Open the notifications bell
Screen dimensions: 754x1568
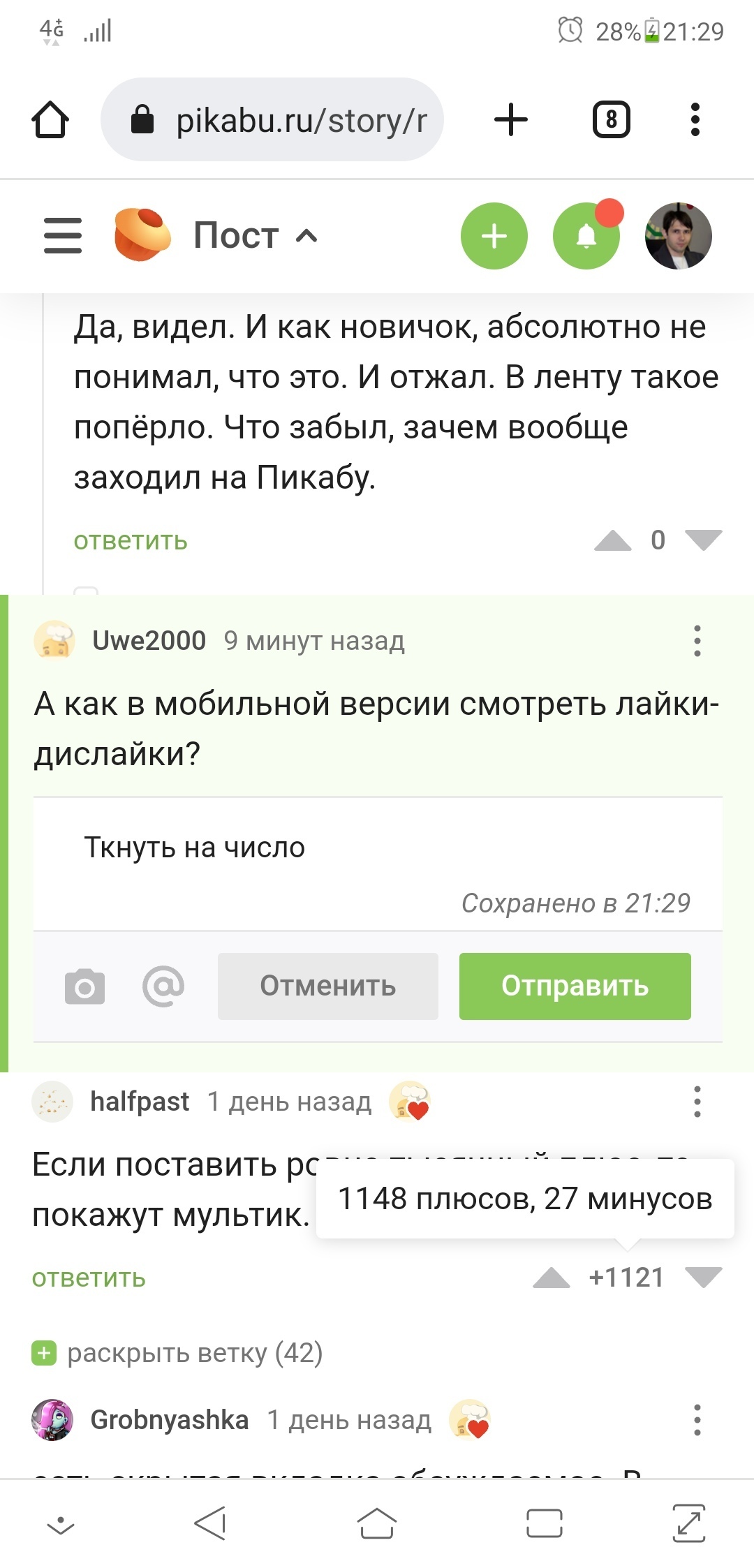pyautogui.click(x=586, y=236)
